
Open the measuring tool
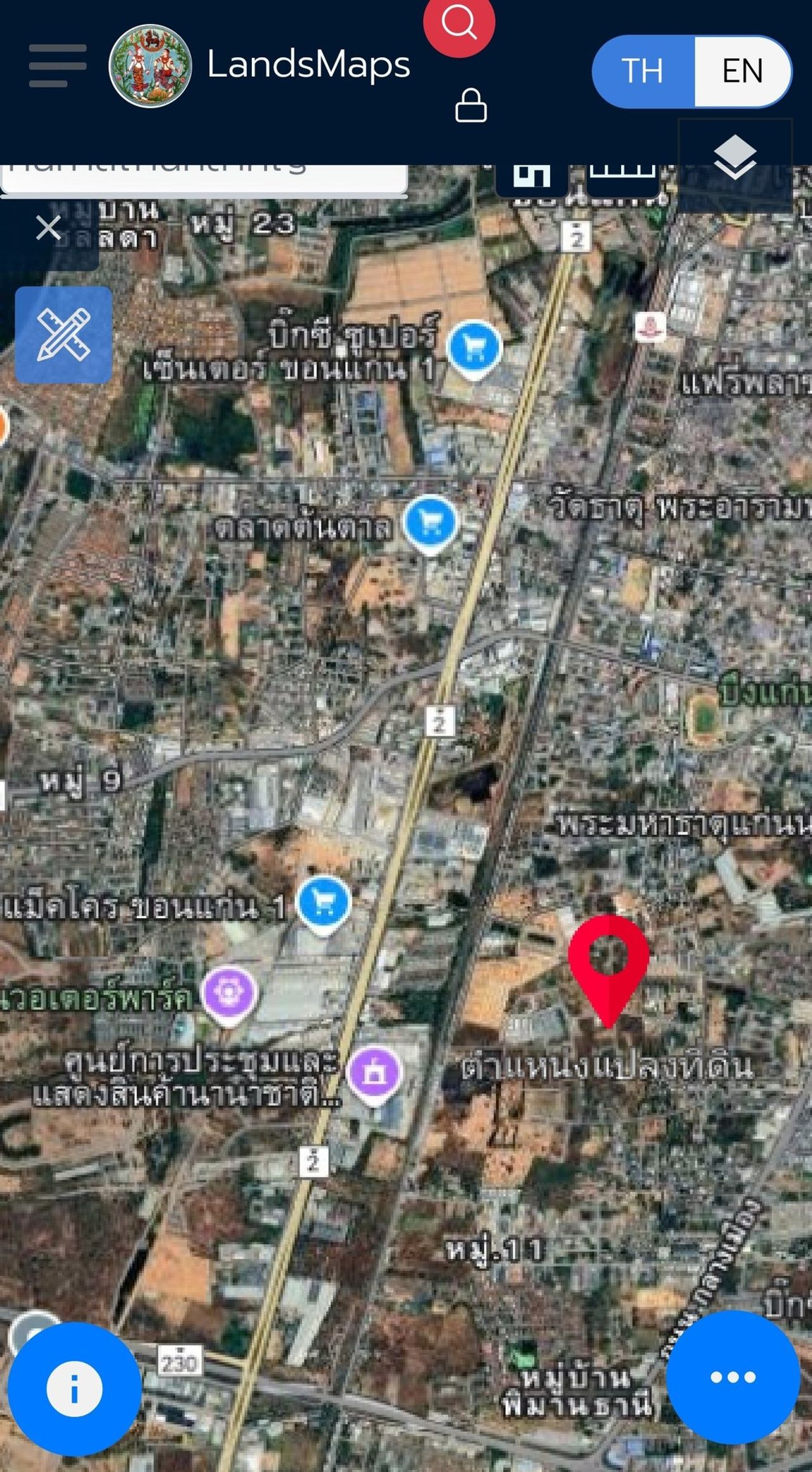[63, 334]
